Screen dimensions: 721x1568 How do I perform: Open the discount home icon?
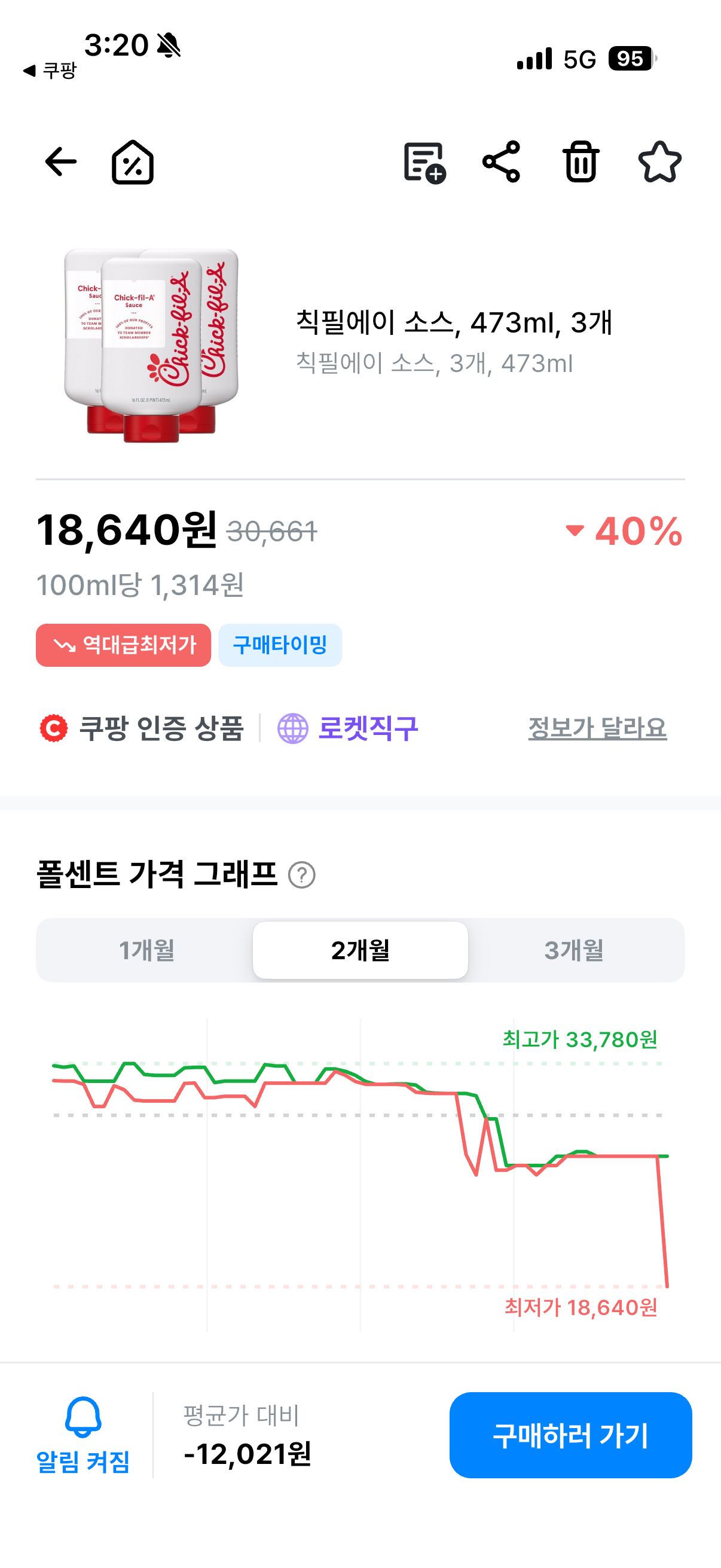point(133,162)
